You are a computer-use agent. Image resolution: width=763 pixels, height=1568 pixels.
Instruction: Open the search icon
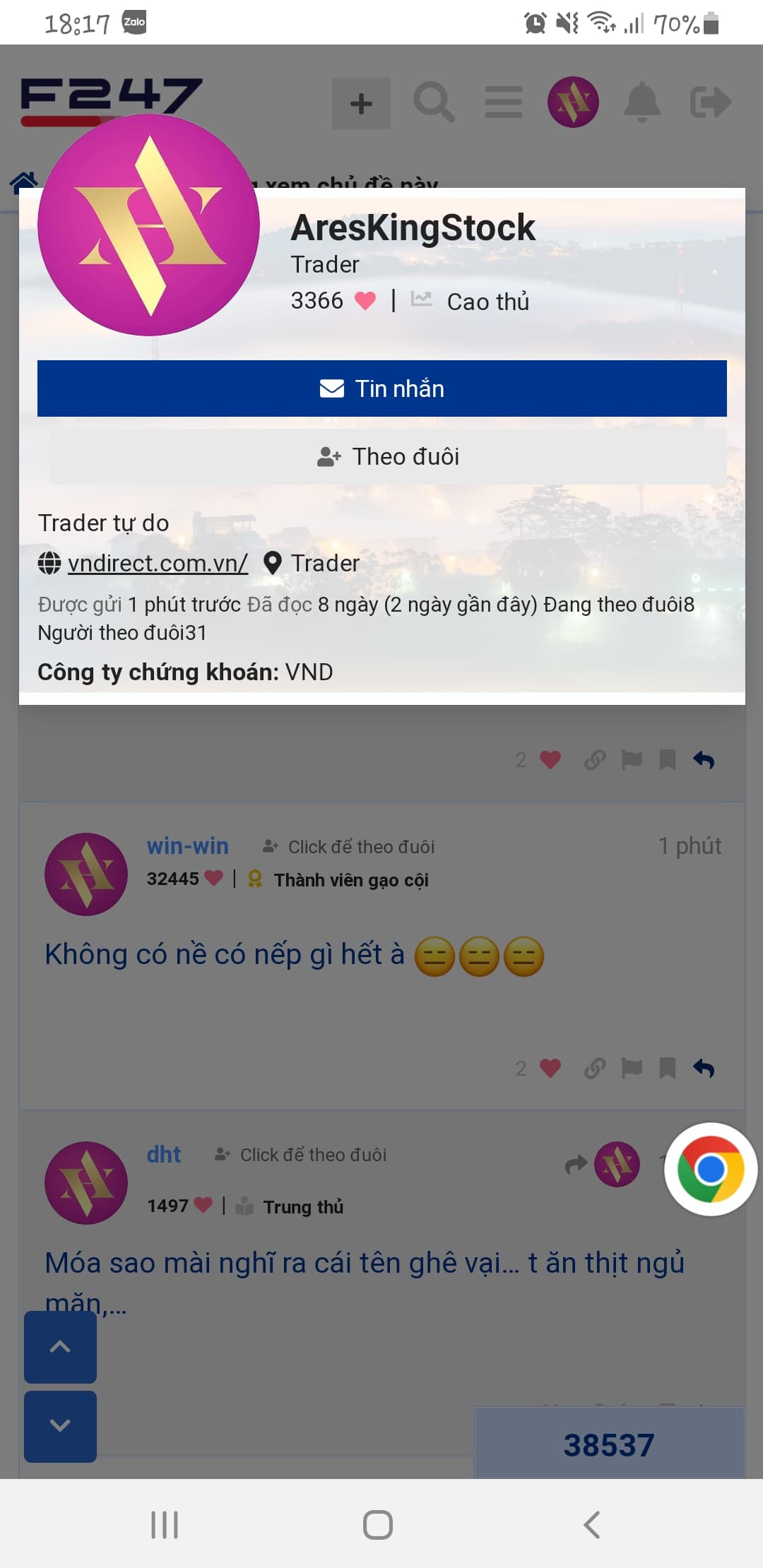pos(433,103)
